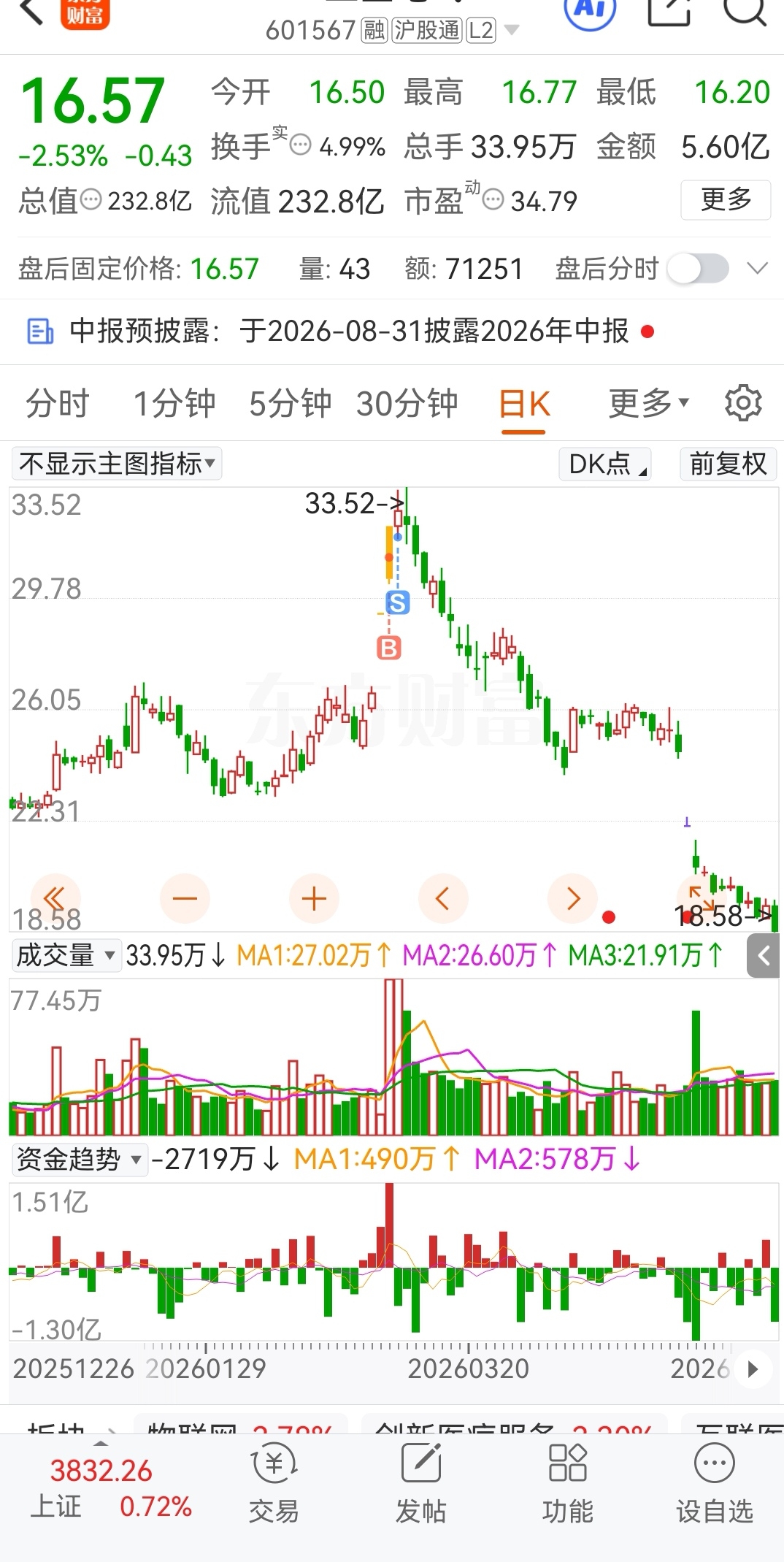Toggle the 盘后分时 switch
This screenshot has height=1562, width=784.
point(699,269)
